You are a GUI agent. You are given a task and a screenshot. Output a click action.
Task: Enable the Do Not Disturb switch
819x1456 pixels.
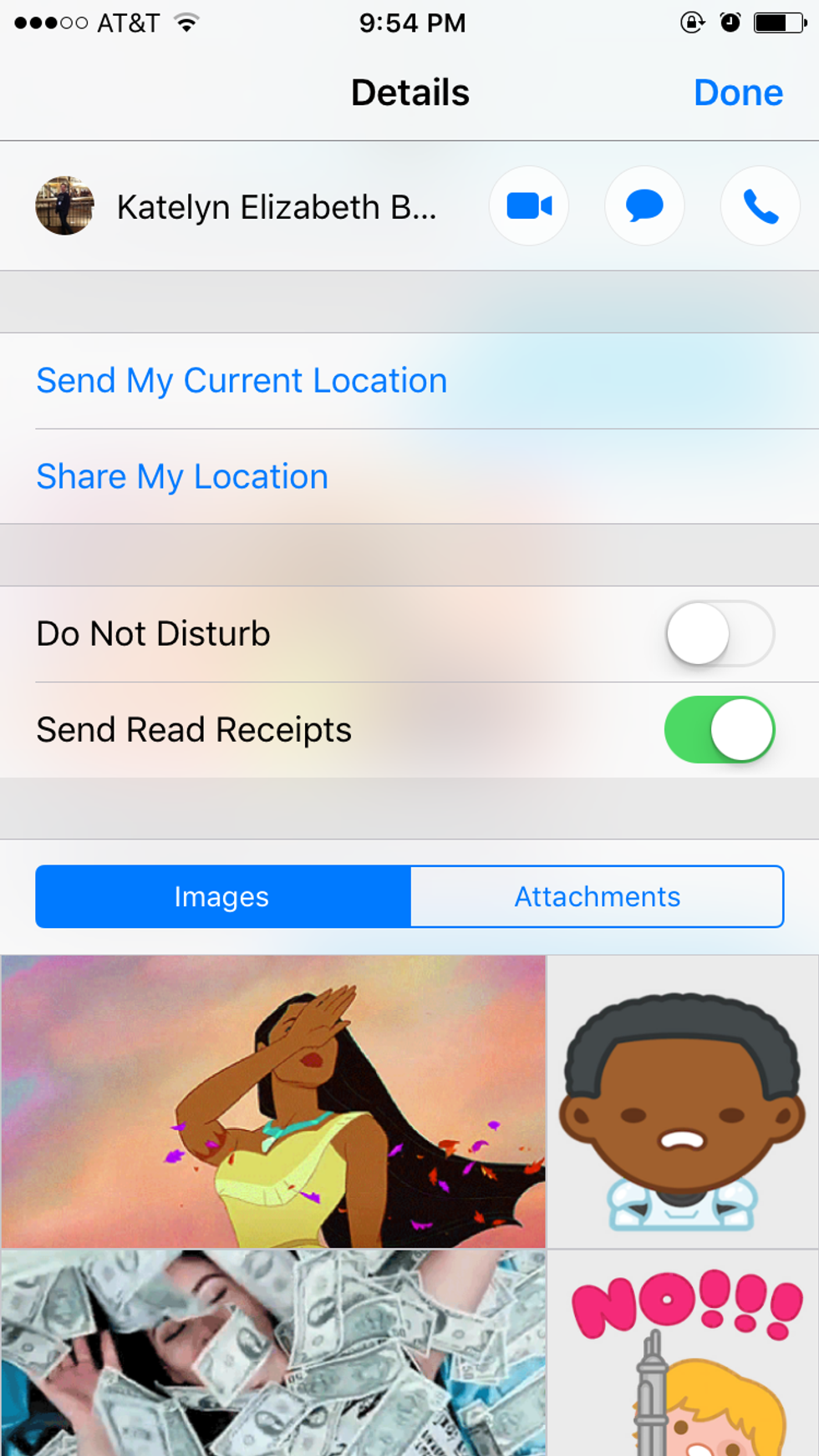point(719,634)
